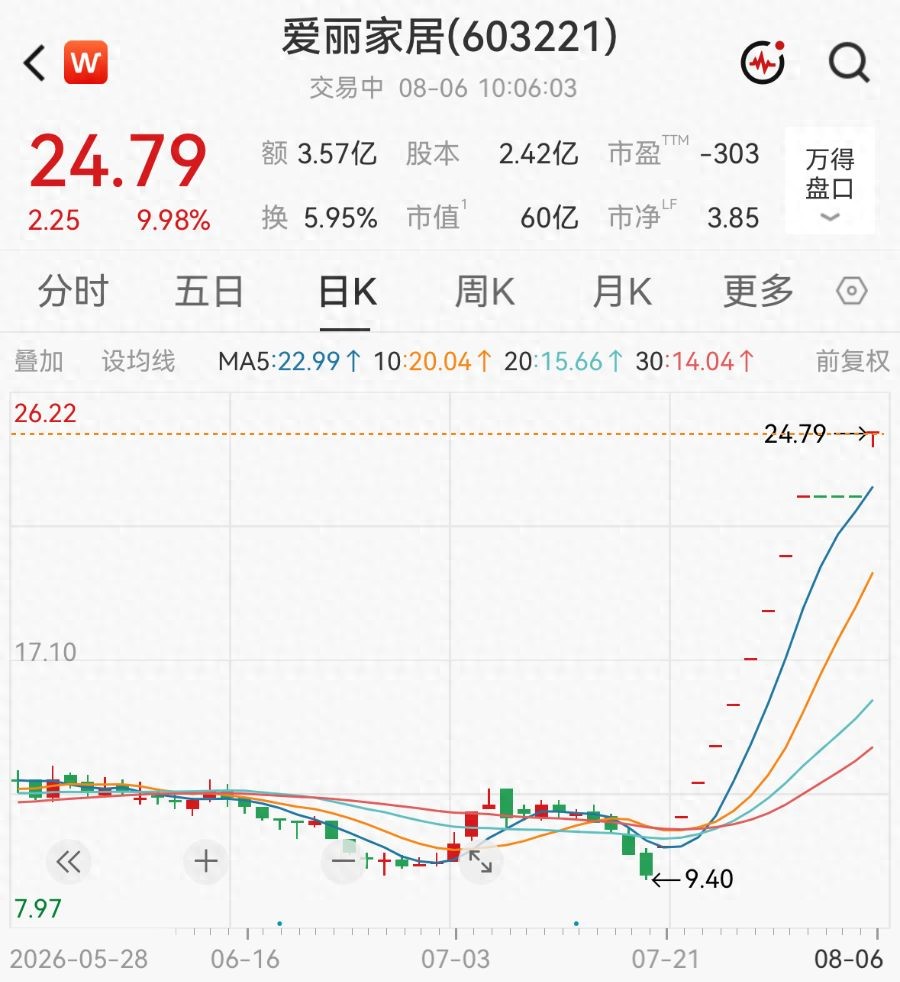Expand the 万得盘口 panel

[x=830, y=181]
